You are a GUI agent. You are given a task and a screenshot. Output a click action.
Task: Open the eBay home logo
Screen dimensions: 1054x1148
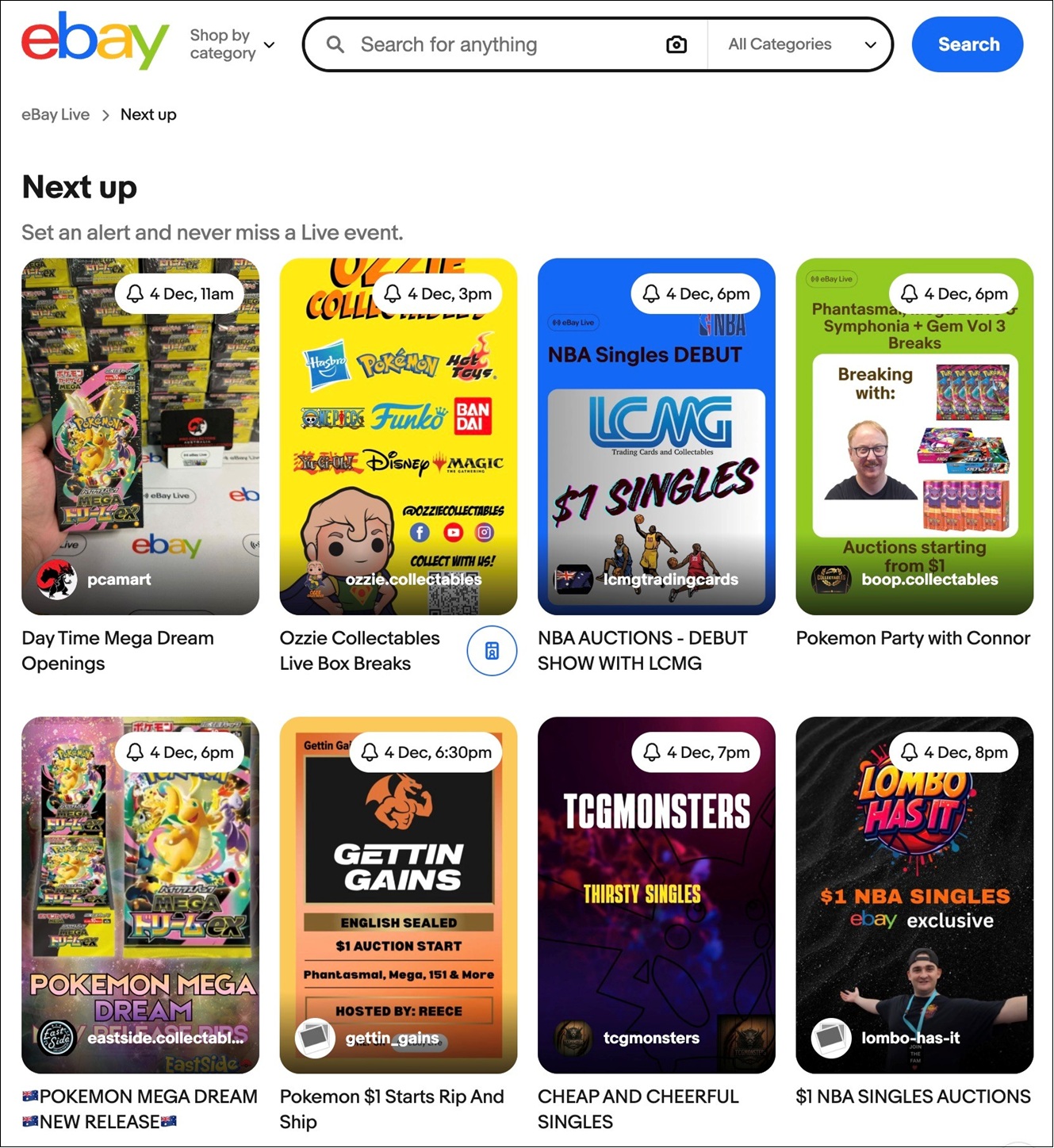pos(94,42)
